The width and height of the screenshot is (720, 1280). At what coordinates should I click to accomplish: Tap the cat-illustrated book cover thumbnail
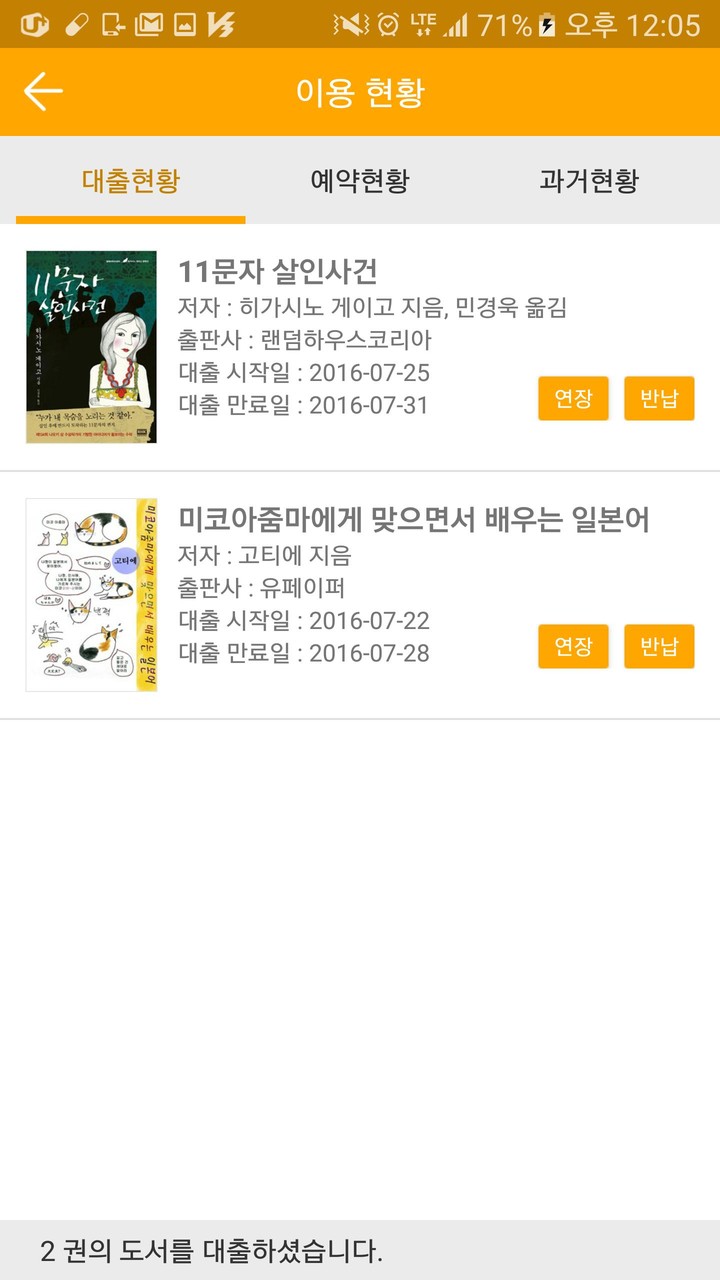click(93, 591)
